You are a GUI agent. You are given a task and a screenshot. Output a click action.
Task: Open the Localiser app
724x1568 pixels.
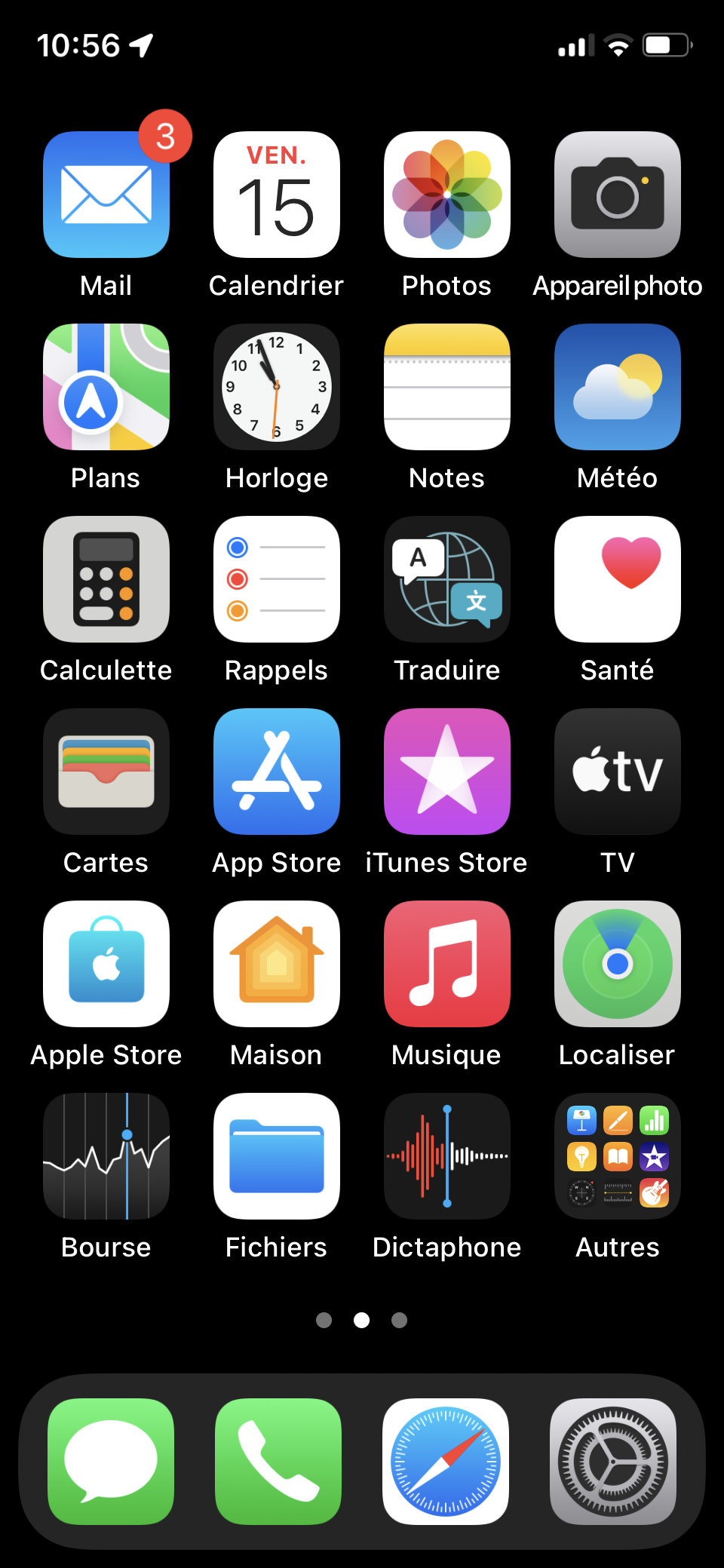click(x=618, y=964)
